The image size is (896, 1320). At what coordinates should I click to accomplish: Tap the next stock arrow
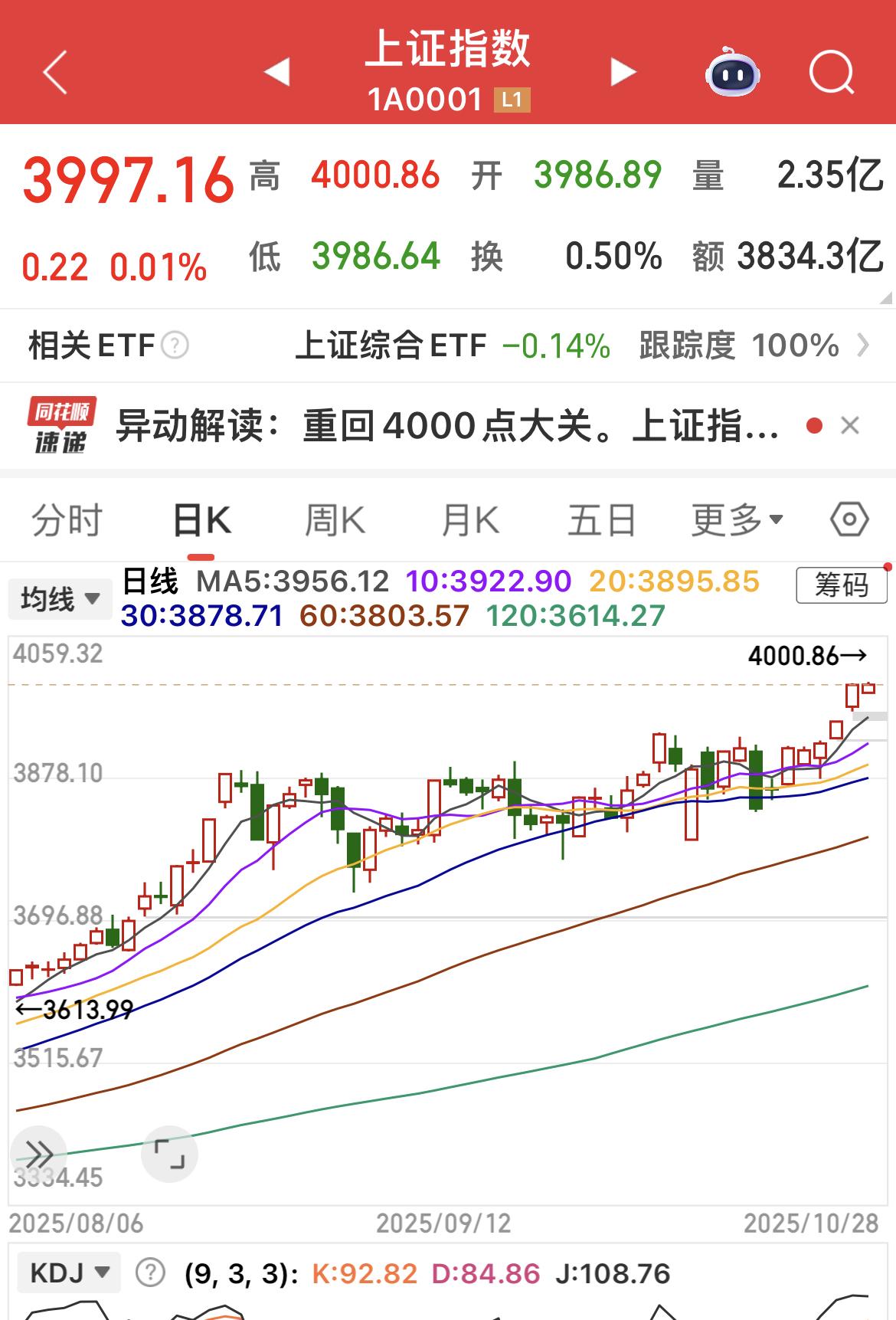point(623,70)
